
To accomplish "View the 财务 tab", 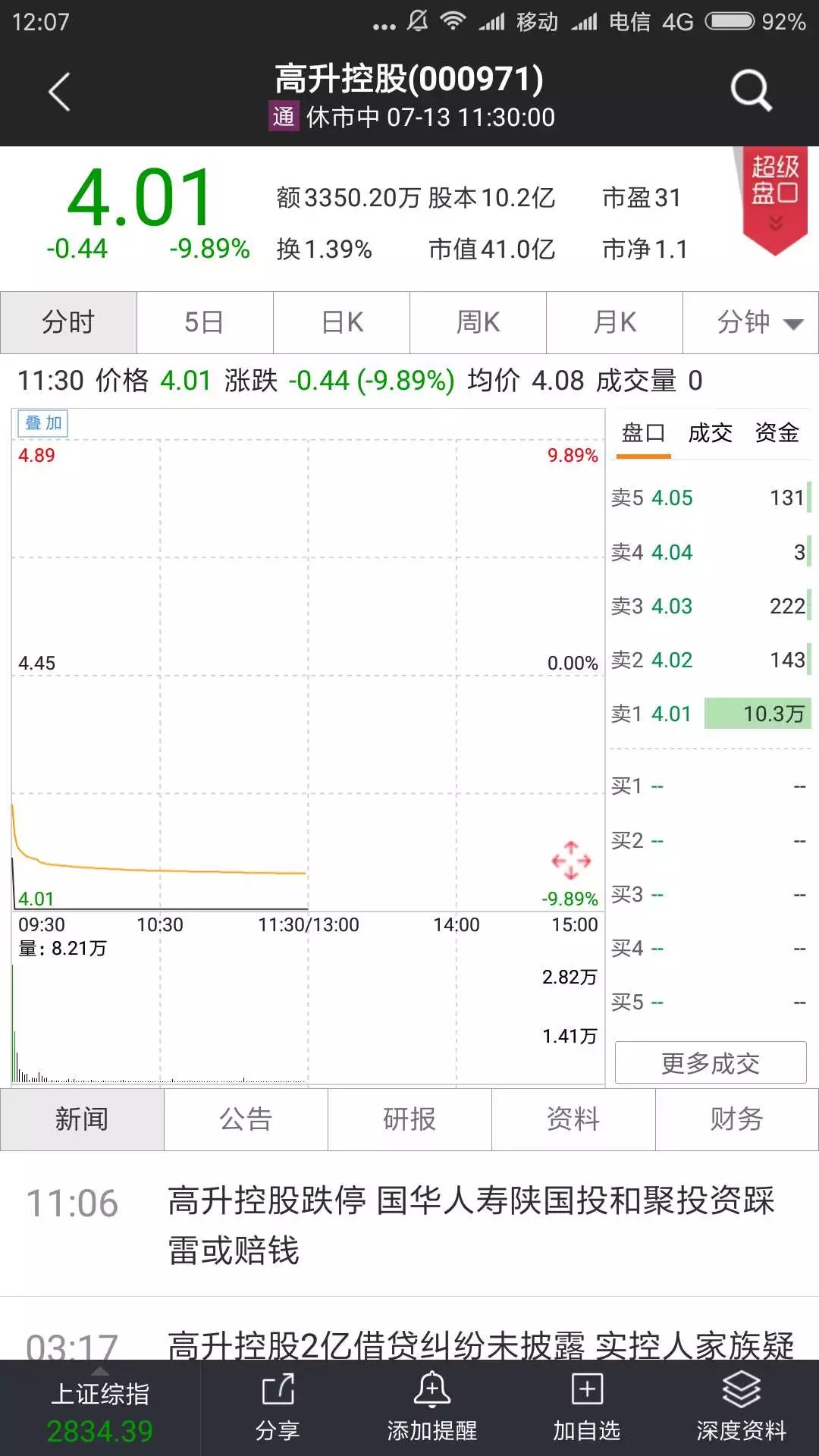I will 737,1119.
